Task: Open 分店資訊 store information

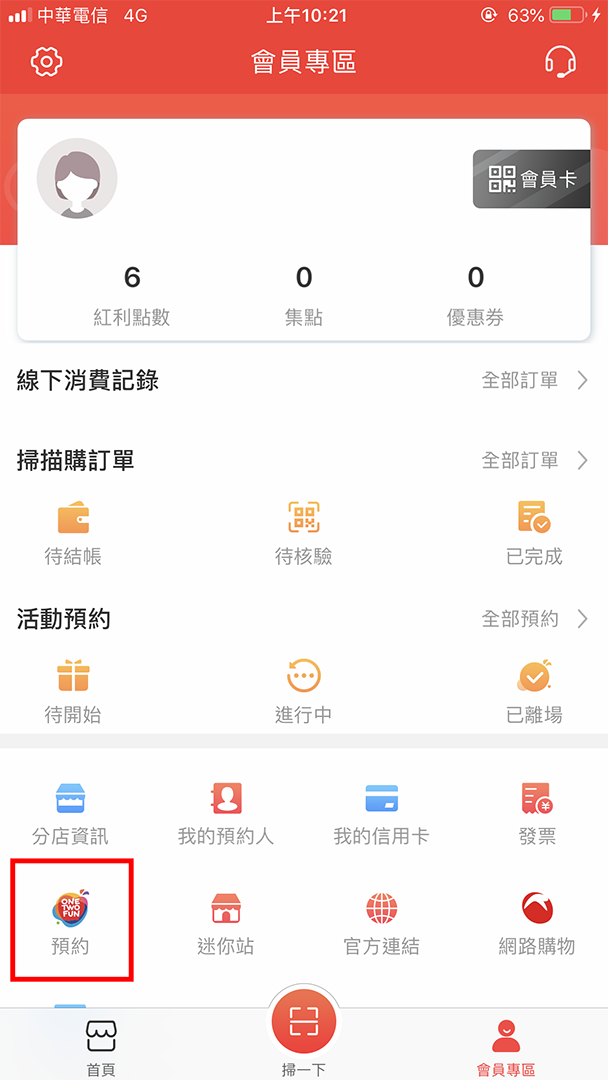Action: [70, 812]
